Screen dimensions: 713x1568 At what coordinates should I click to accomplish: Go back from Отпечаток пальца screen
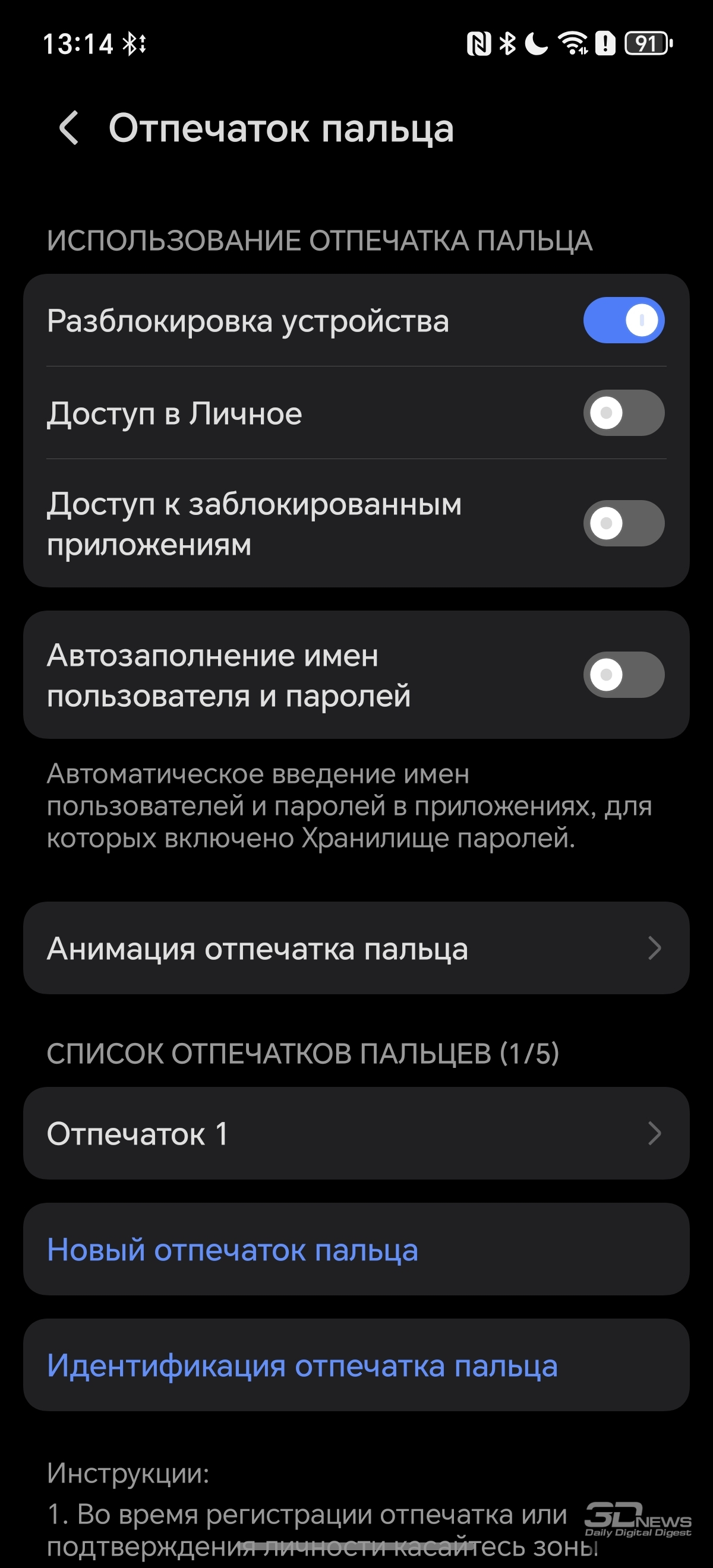[70, 128]
